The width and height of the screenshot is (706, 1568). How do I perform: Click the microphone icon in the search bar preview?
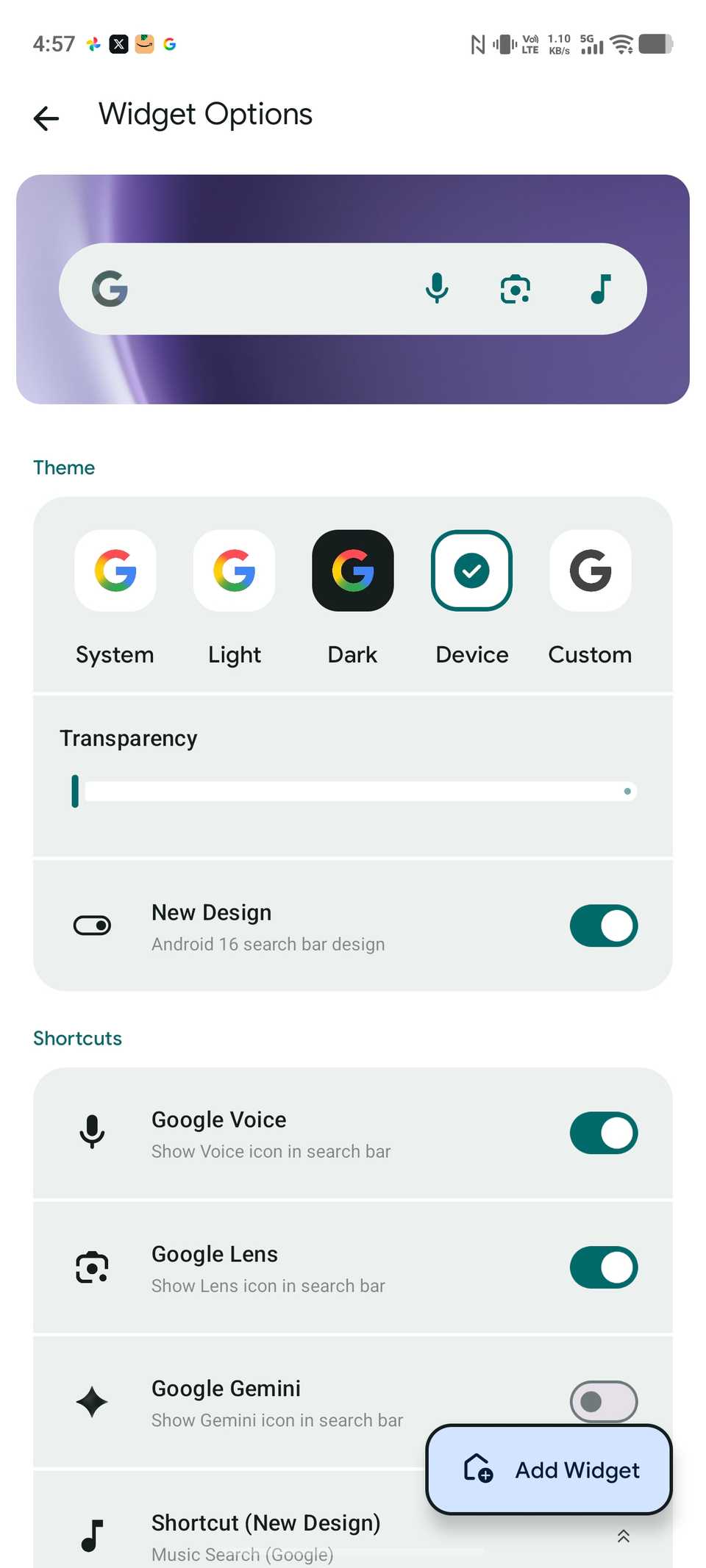click(x=438, y=288)
